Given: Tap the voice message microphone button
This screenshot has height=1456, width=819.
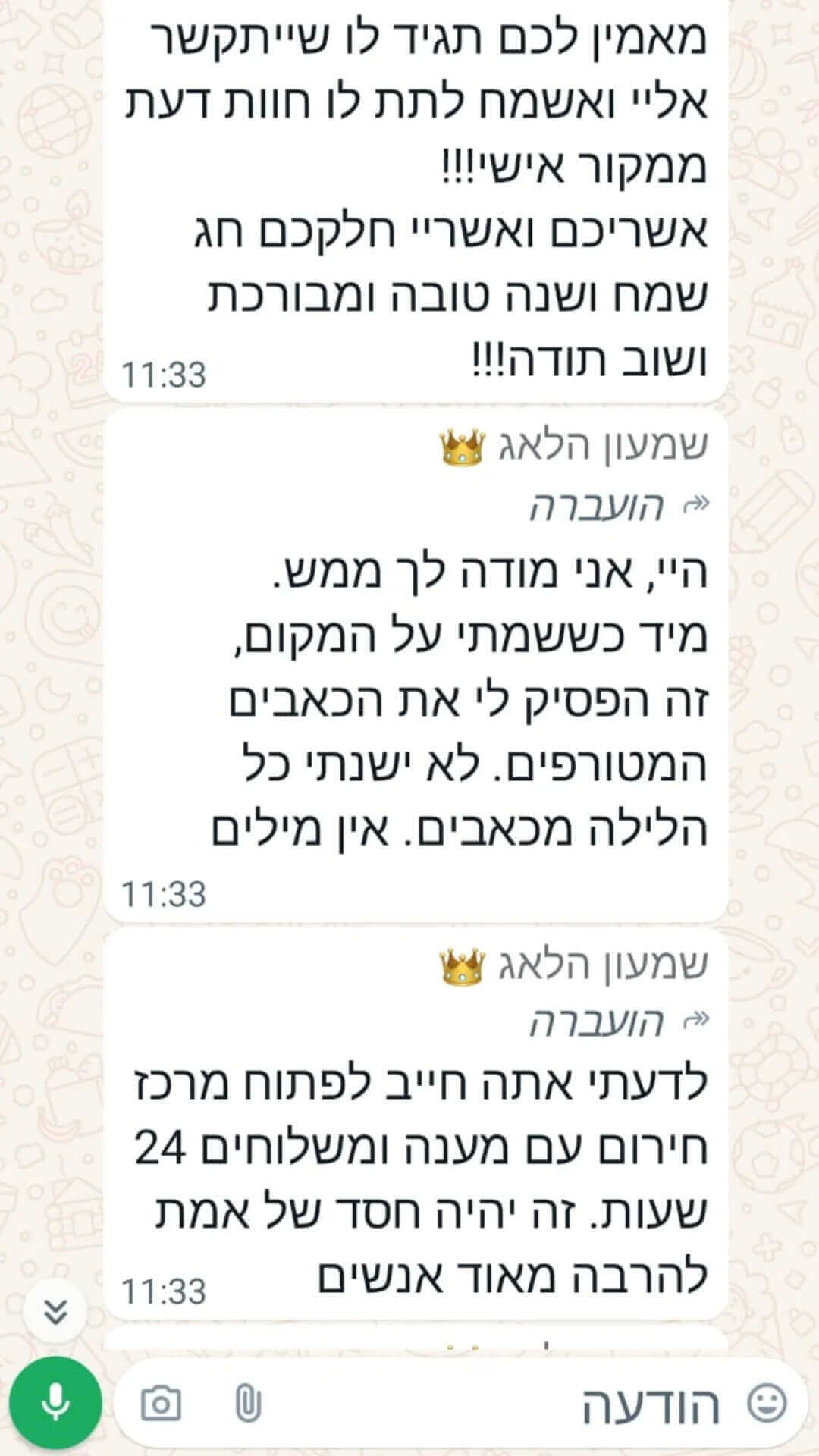Looking at the screenshot, I should 55,1402.
